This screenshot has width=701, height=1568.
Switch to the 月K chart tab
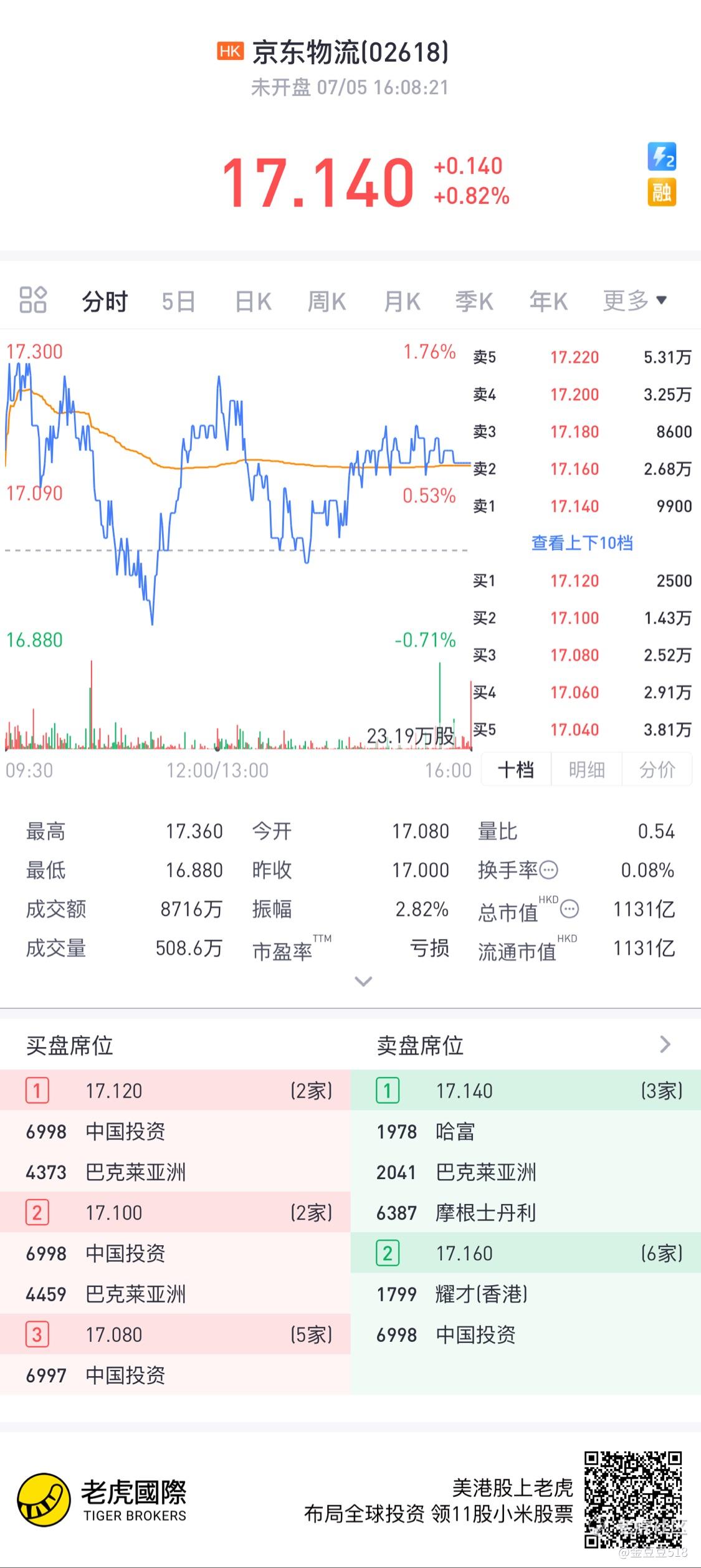(x=402, y=302)
